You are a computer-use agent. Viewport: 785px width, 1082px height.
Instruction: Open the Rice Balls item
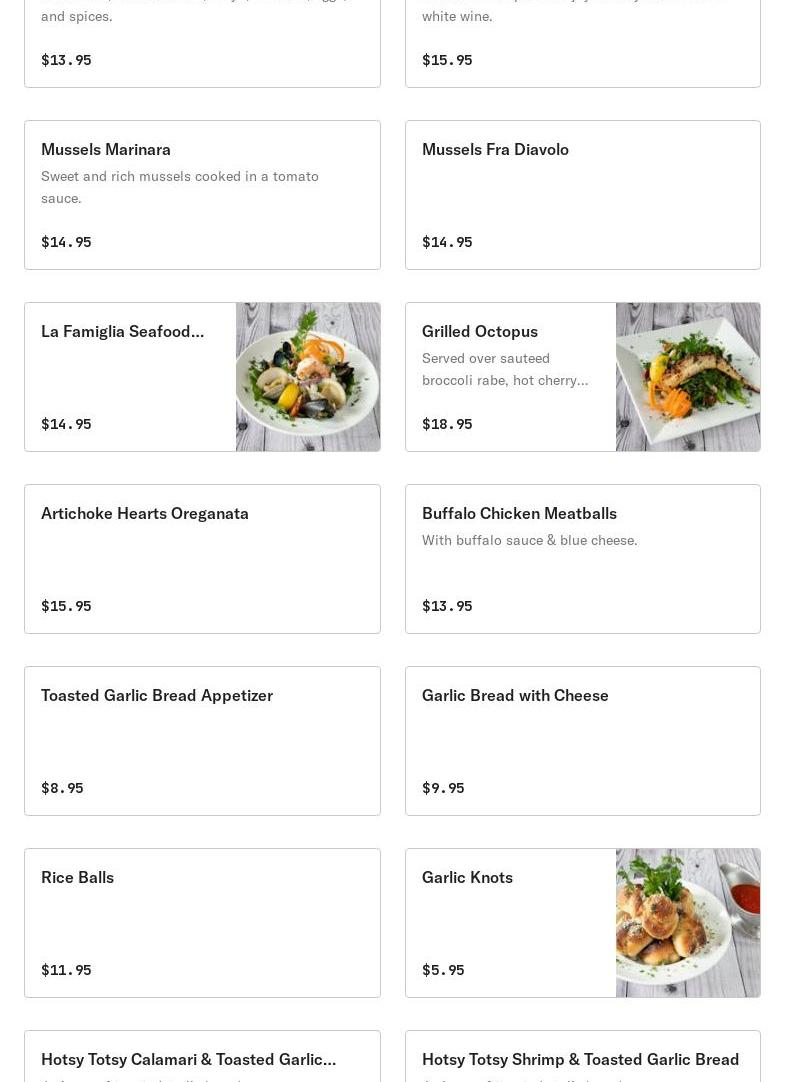202,923
